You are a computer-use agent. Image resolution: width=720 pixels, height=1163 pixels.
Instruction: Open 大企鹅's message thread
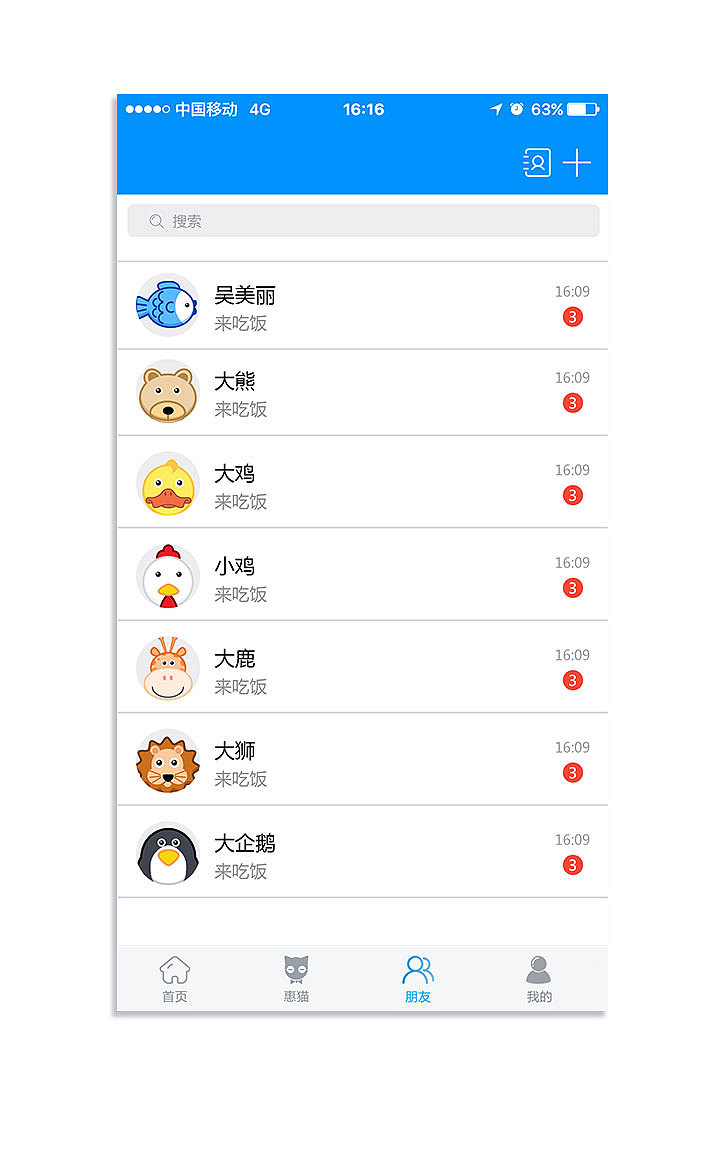click(x=362, y=854)
